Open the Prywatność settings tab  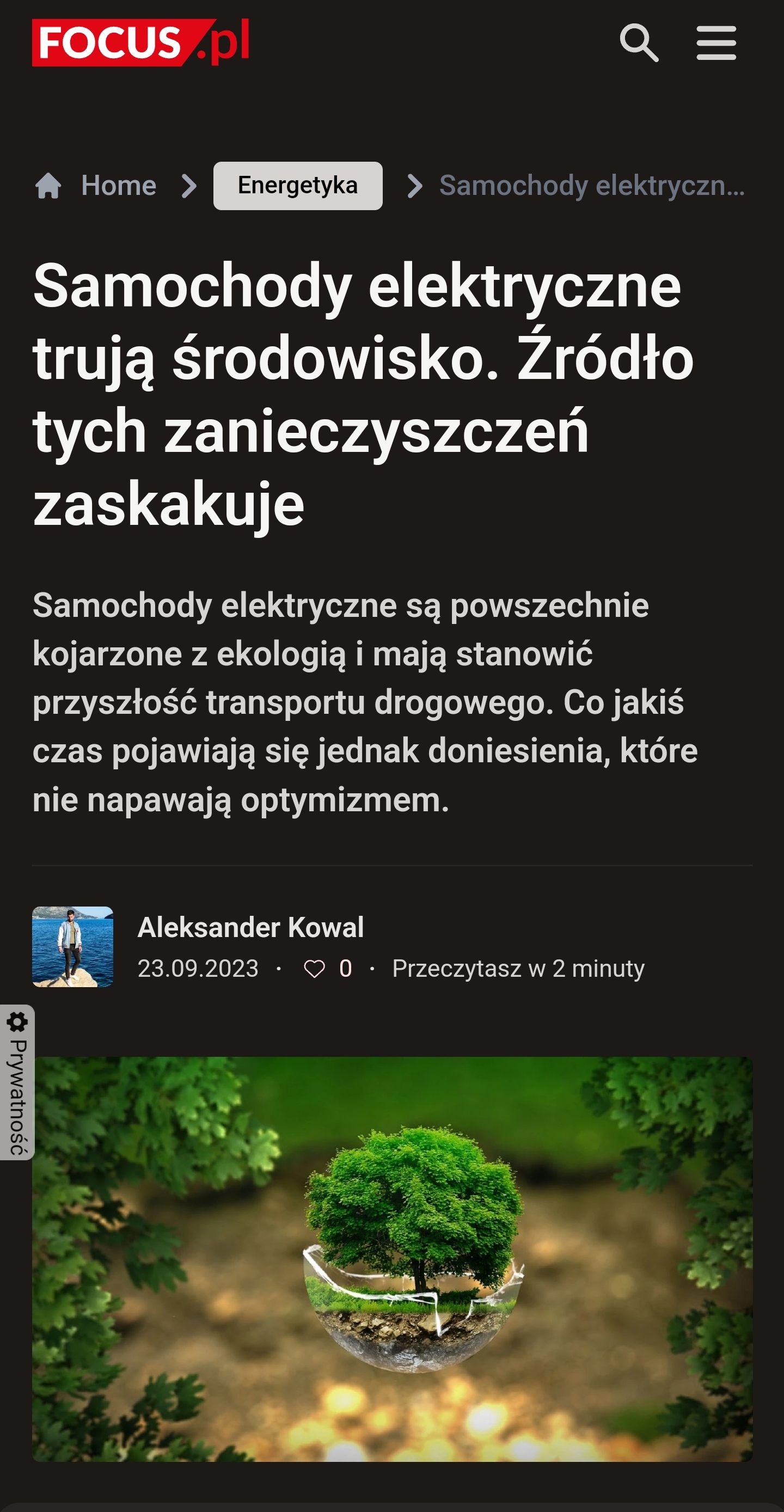pos(17,1082)
